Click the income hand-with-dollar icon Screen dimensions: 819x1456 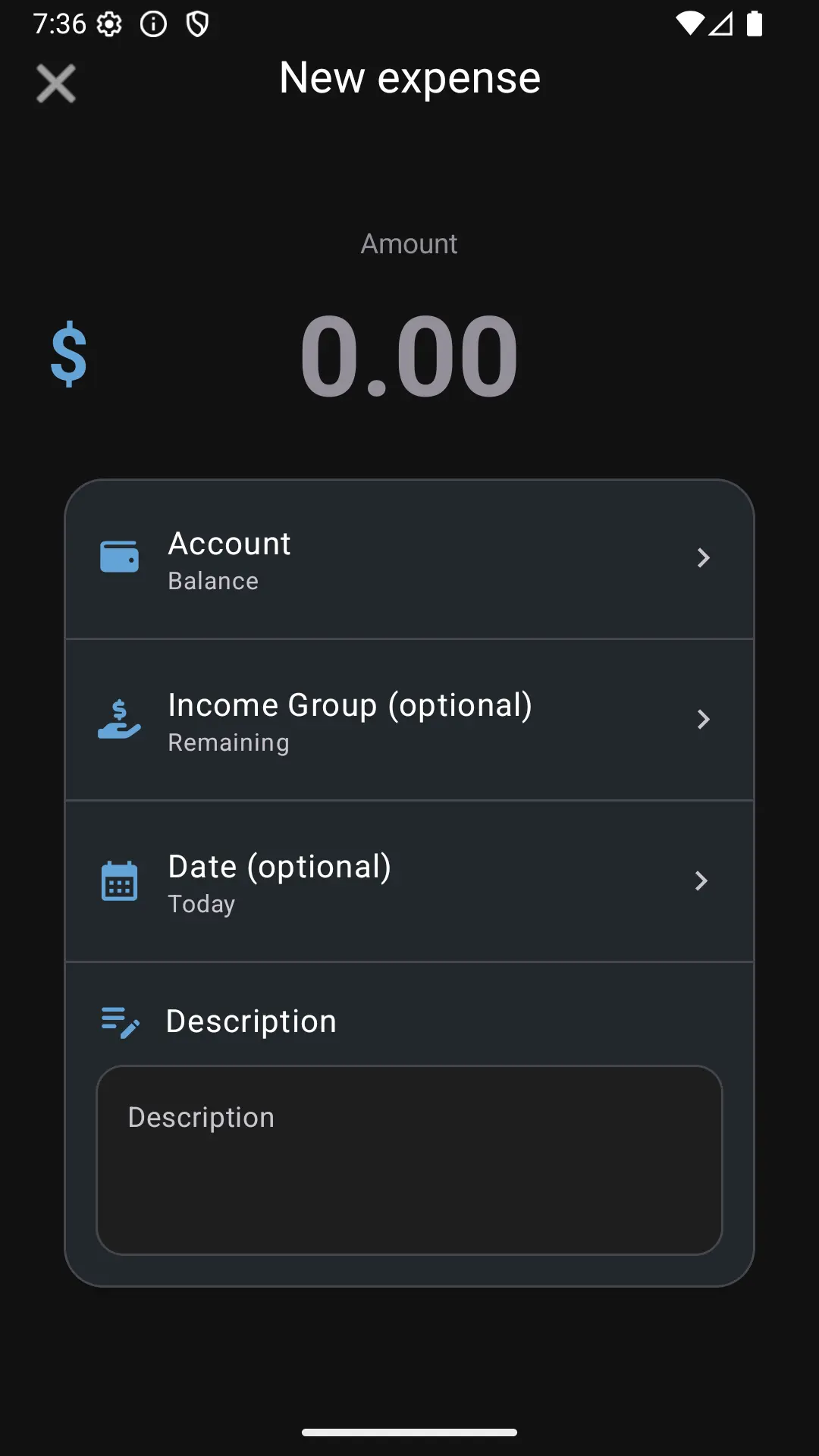[119, 719]
